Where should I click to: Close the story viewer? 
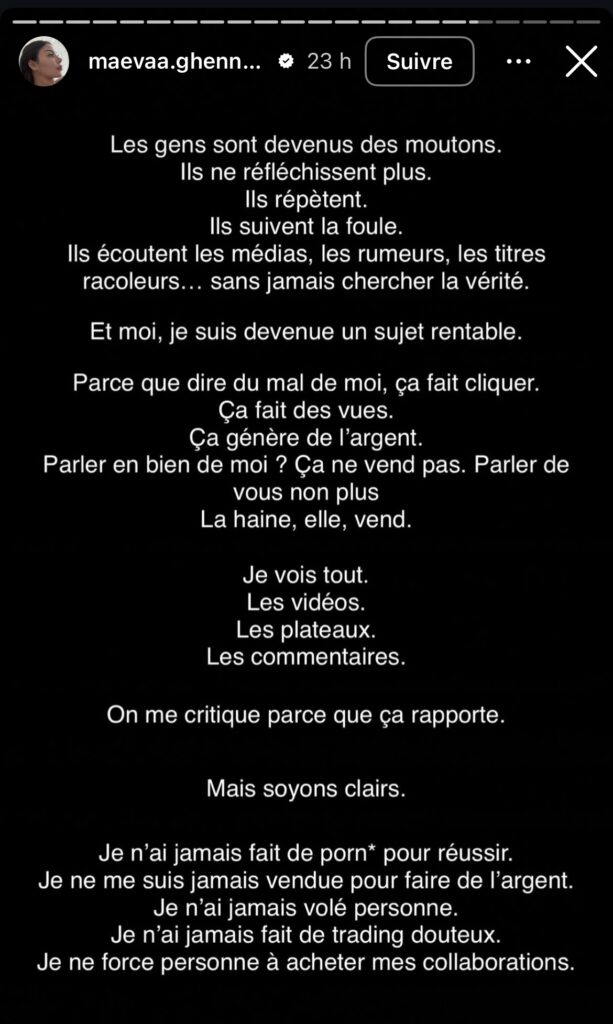(581, 61)
